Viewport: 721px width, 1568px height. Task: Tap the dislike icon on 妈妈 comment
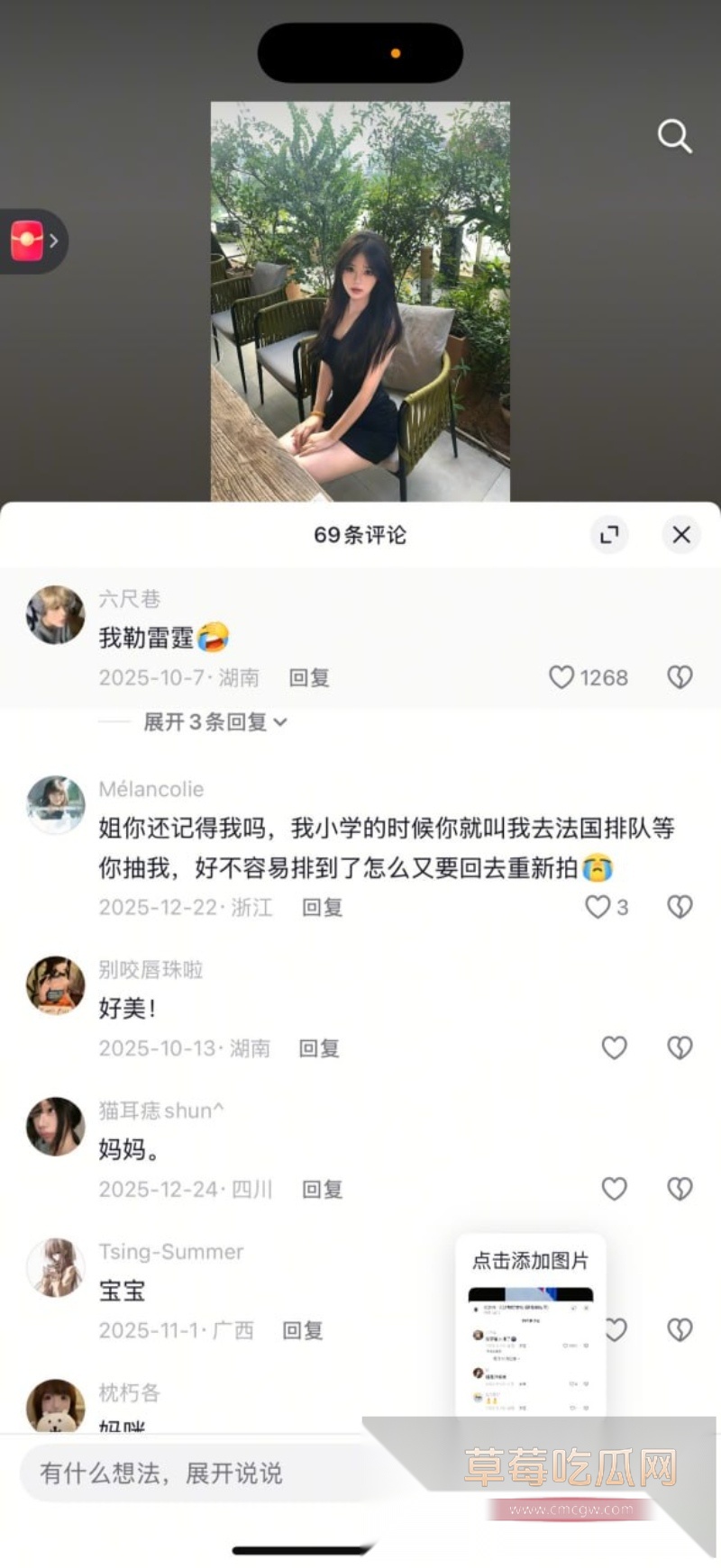coord(679,1189)
